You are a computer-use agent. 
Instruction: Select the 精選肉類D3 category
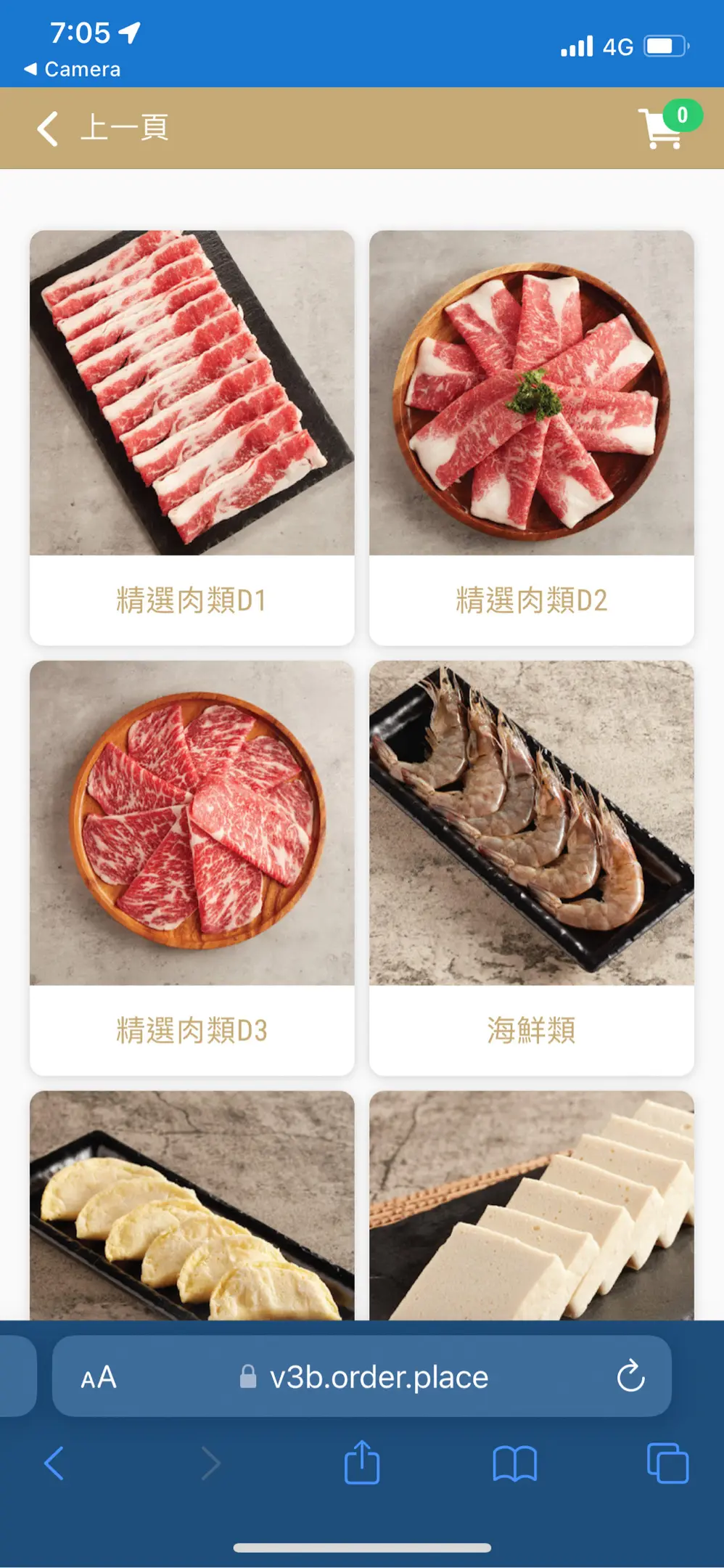click(x=192, y=867)
